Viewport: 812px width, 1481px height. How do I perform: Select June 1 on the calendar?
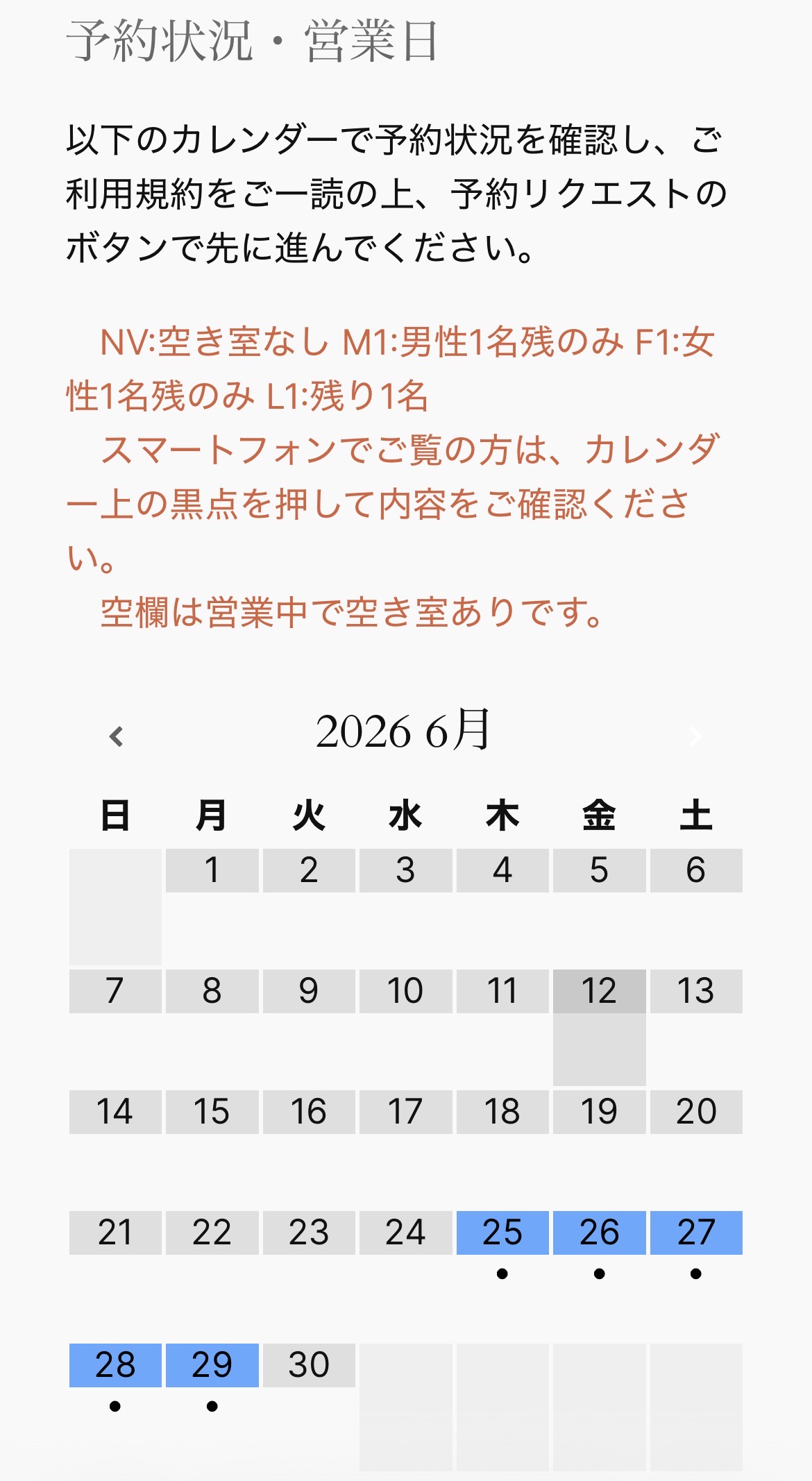point(212,870)
